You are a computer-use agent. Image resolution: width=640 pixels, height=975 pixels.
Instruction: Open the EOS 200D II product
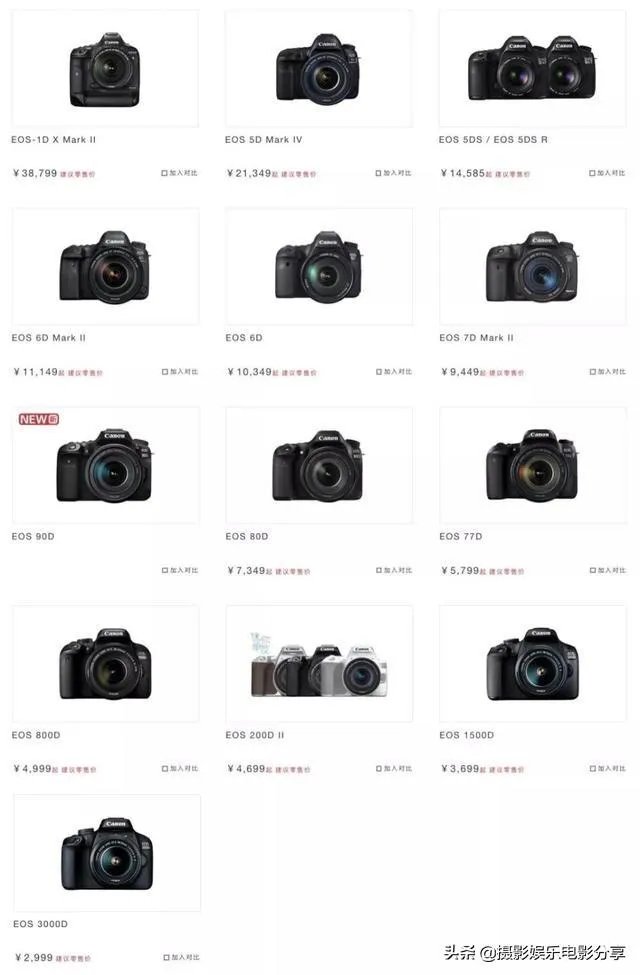318,662
